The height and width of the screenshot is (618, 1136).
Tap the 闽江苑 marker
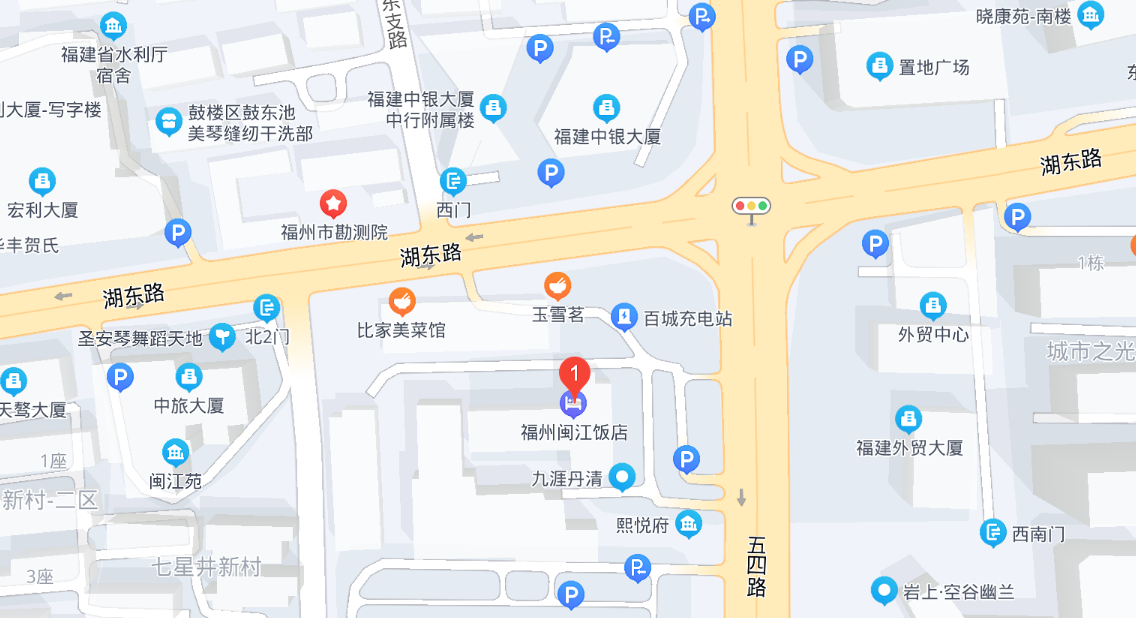[x=176, y=453]
